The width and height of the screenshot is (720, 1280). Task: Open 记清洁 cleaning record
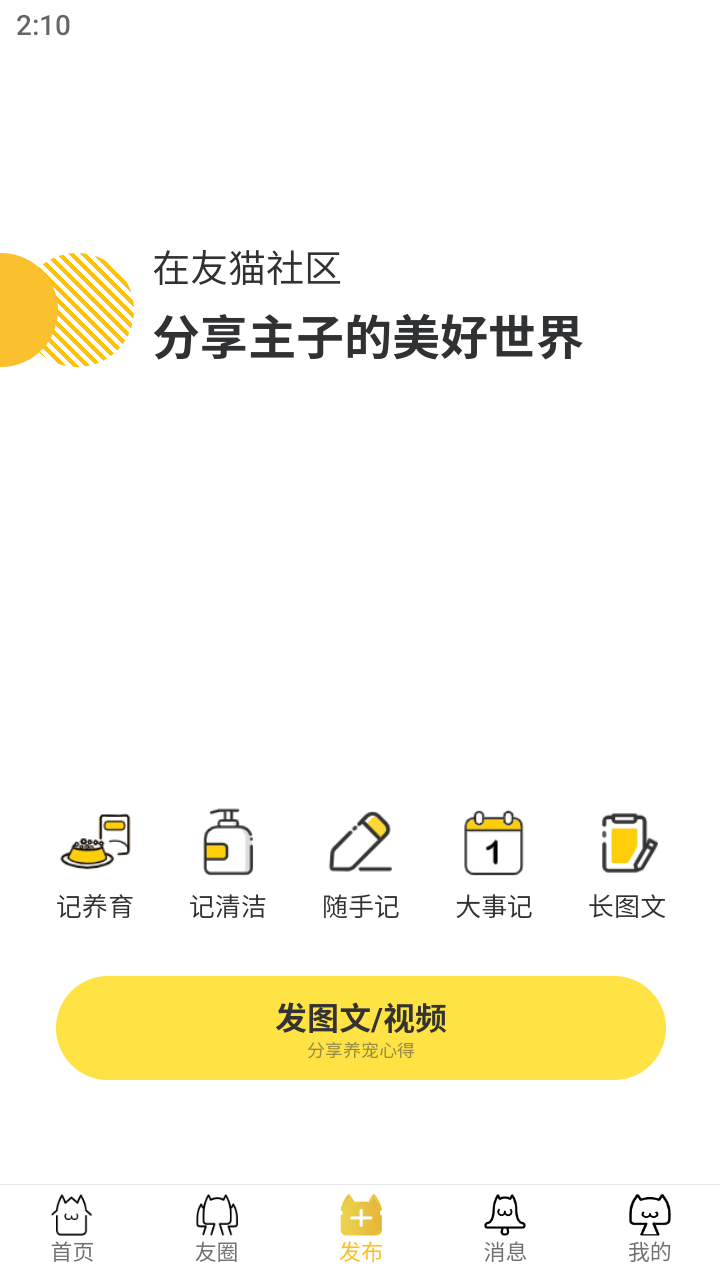pyautogui.click(x=228, y=864)
